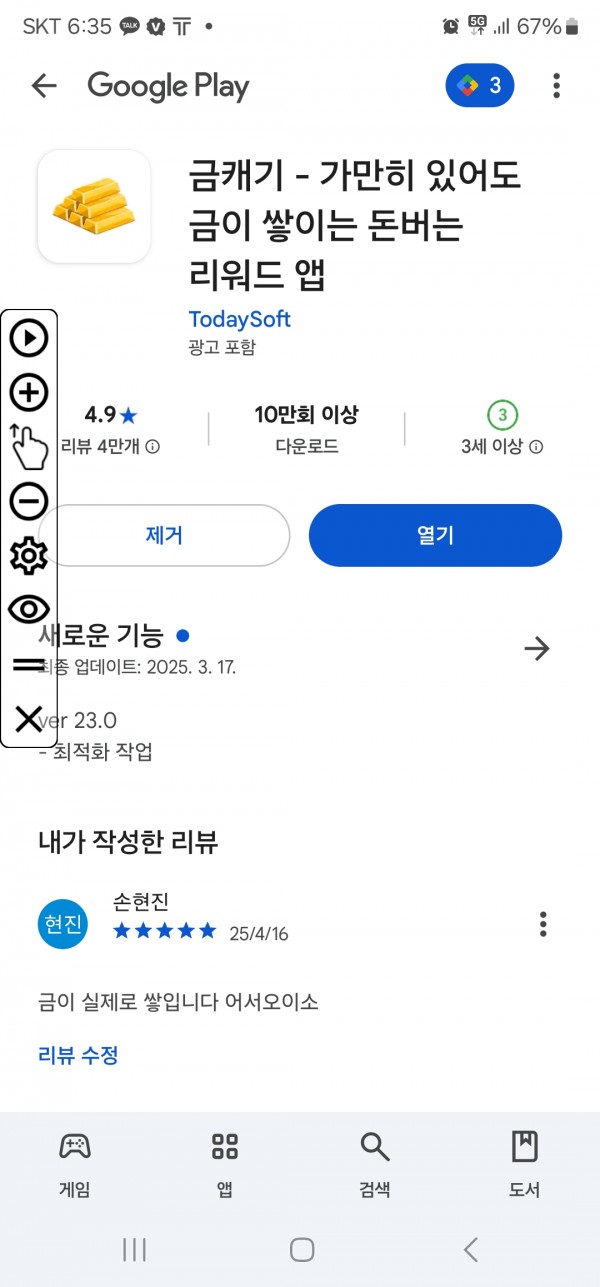Open the 새로운 기능 details arrow

coord(537,649)
